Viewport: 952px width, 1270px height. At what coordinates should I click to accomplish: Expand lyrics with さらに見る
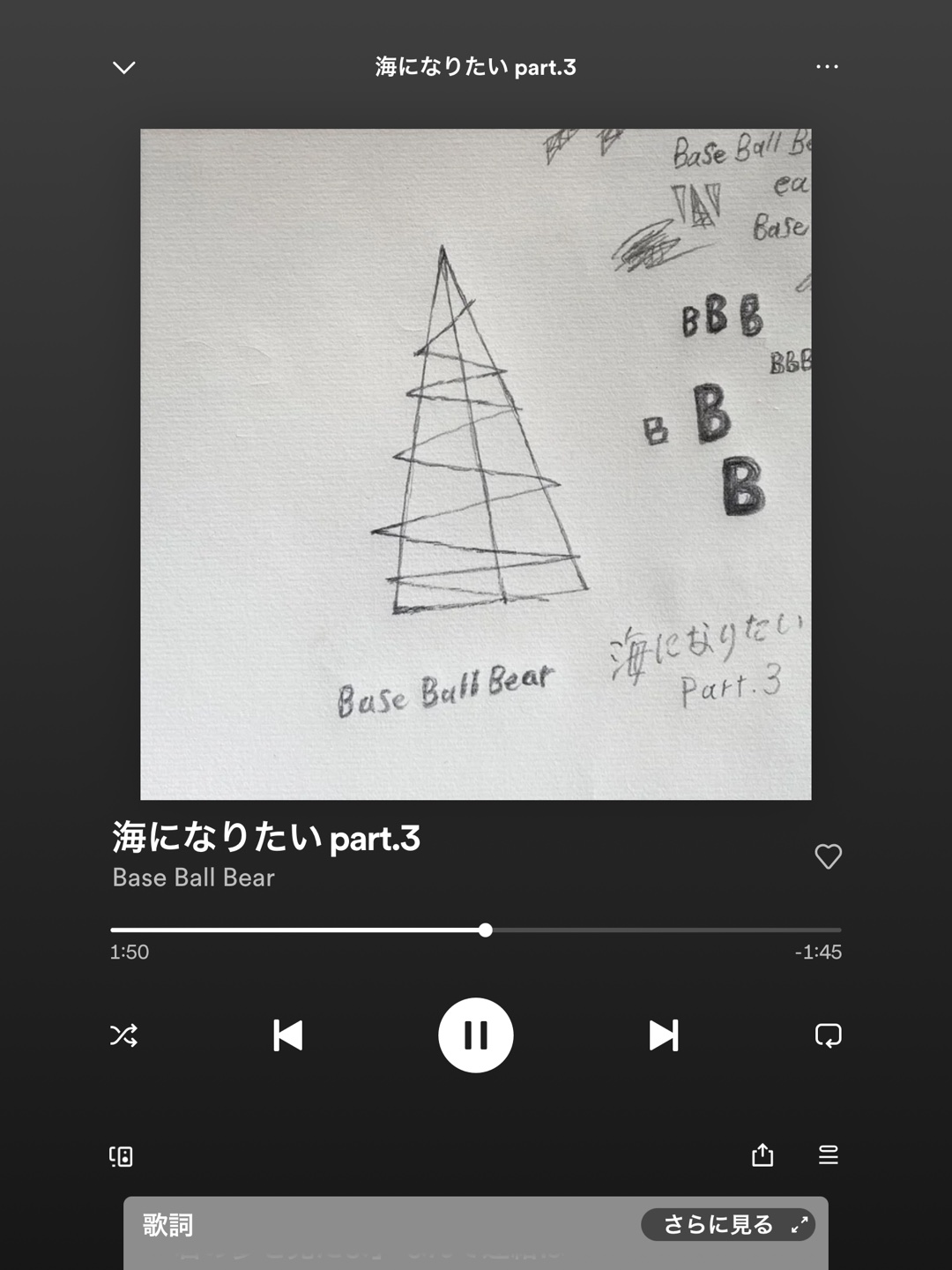pyautogui.click(x=728, y=1225)
